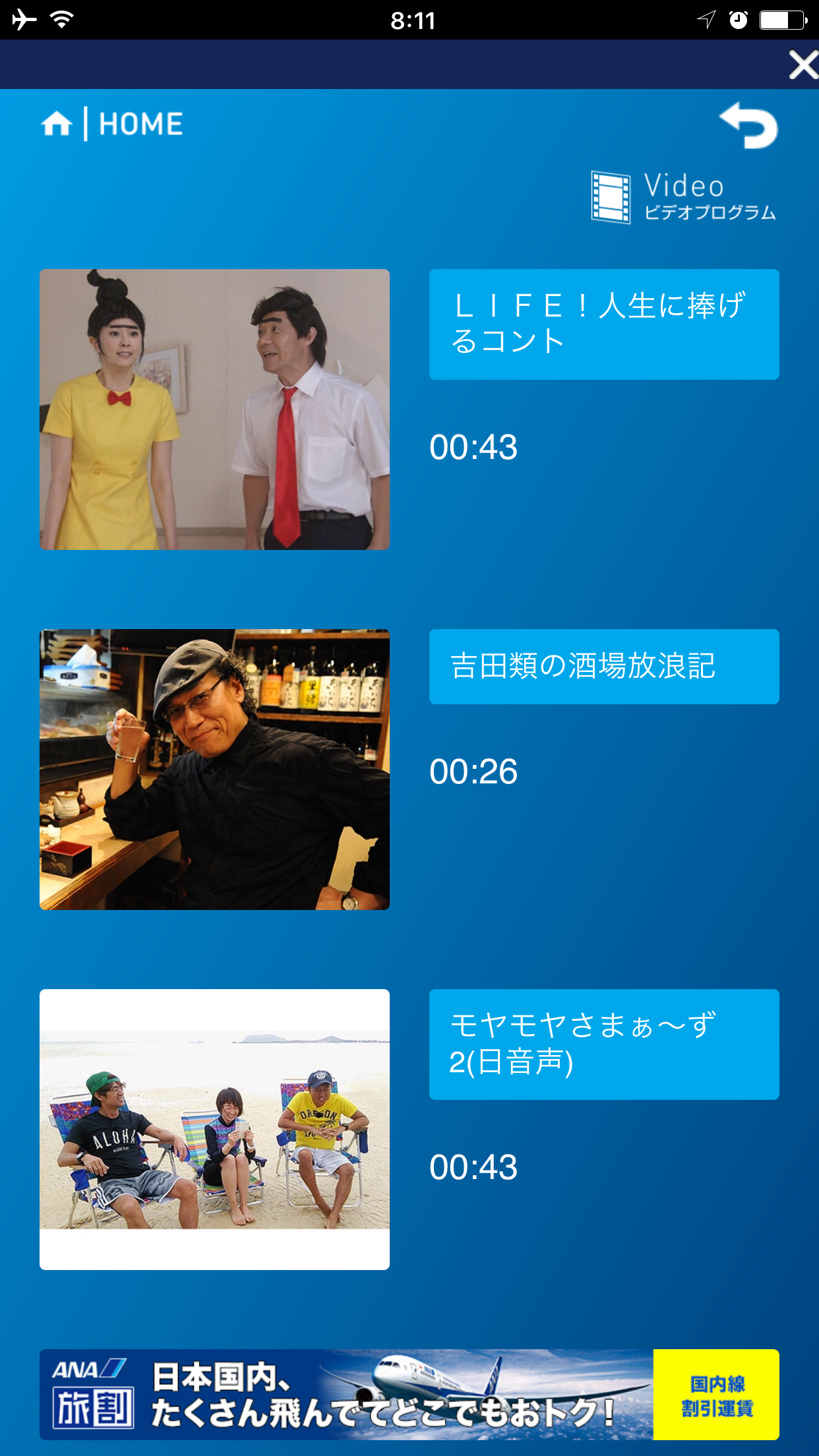Play 吉田類の酒場放浪記 via its title button

click(604, 666)
